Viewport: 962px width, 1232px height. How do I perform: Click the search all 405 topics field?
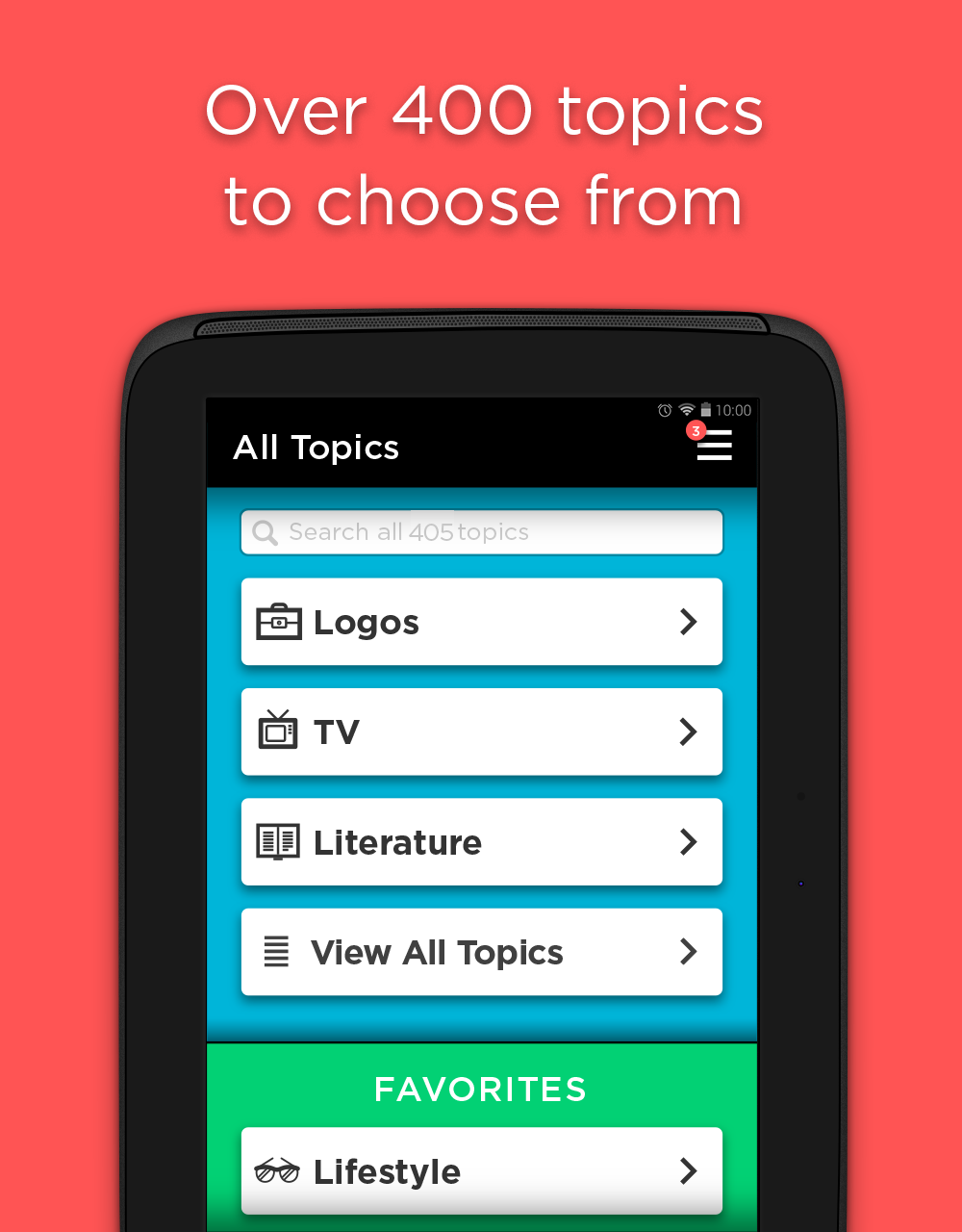tap(481, 532)
